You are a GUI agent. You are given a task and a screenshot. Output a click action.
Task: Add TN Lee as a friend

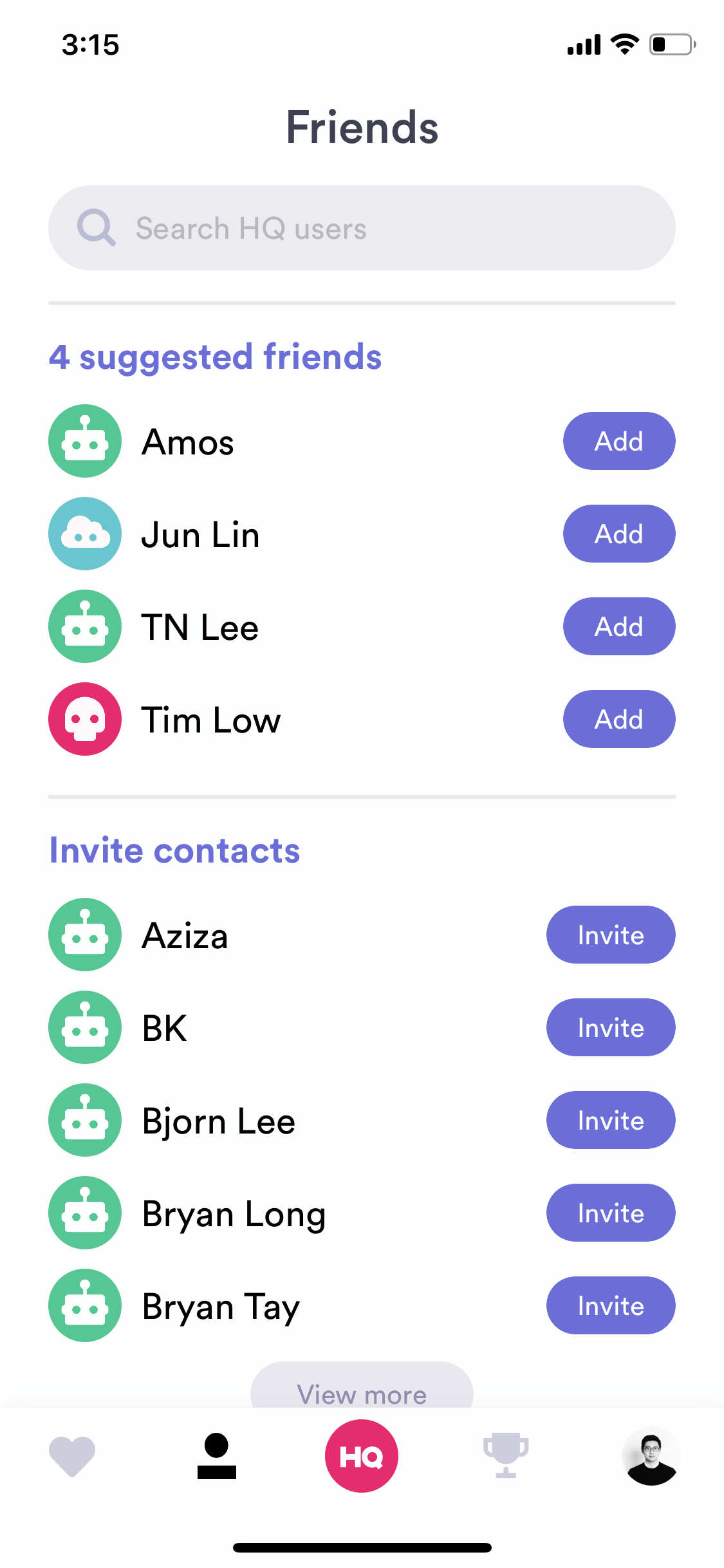(x=619, y=626)
